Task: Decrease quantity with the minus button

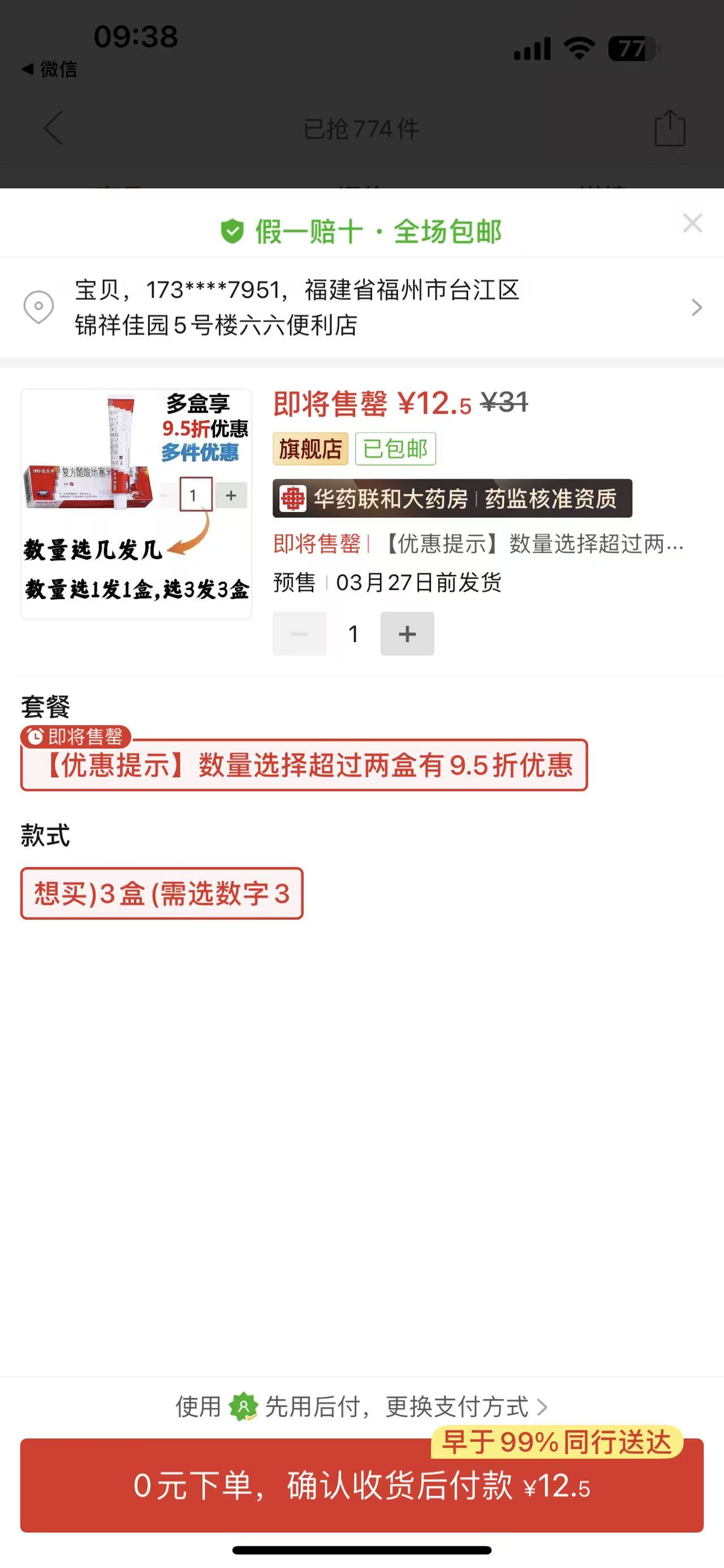Action: point(299,634)
